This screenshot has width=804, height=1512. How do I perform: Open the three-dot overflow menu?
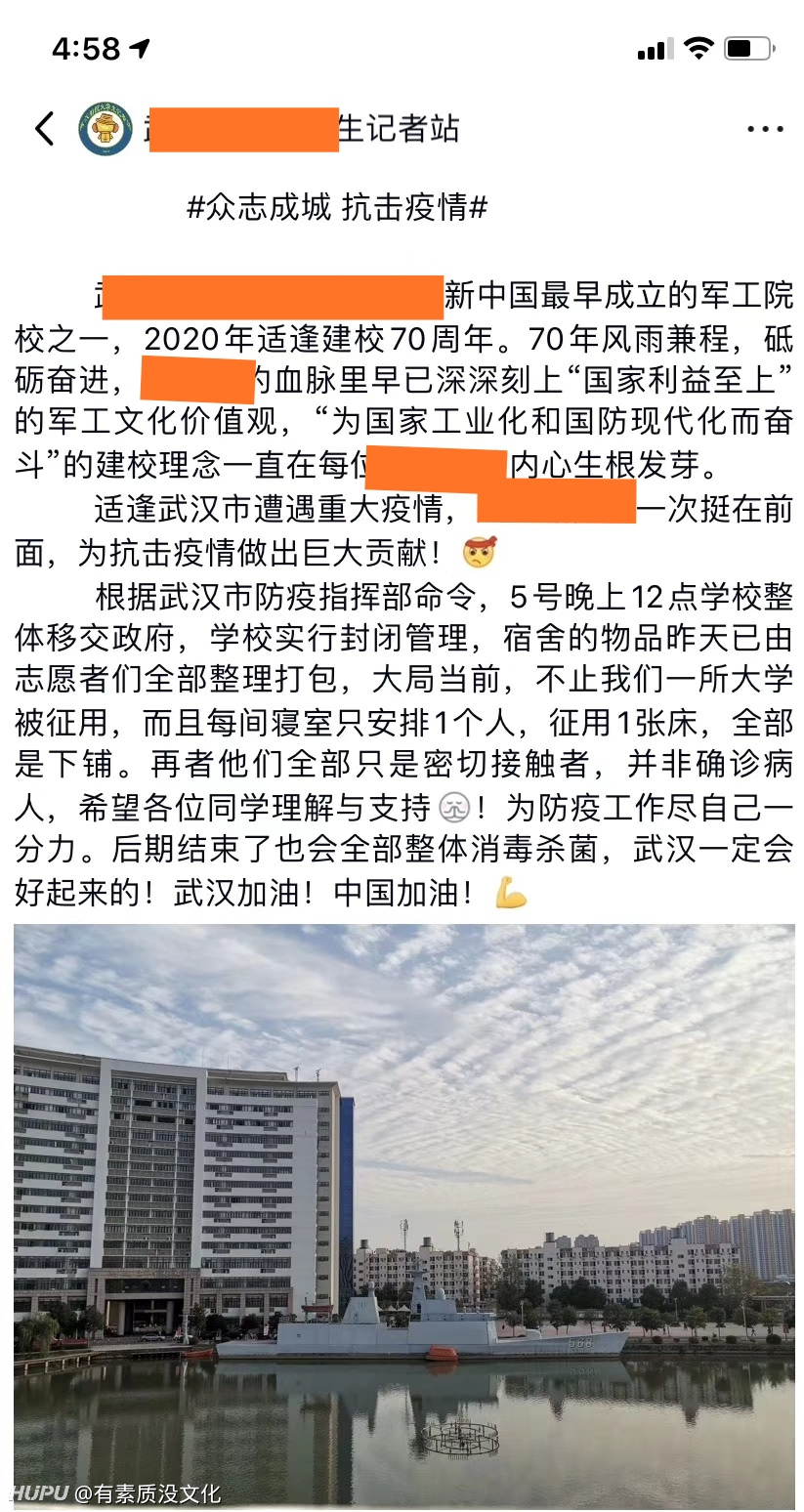(x=765, y=130)
